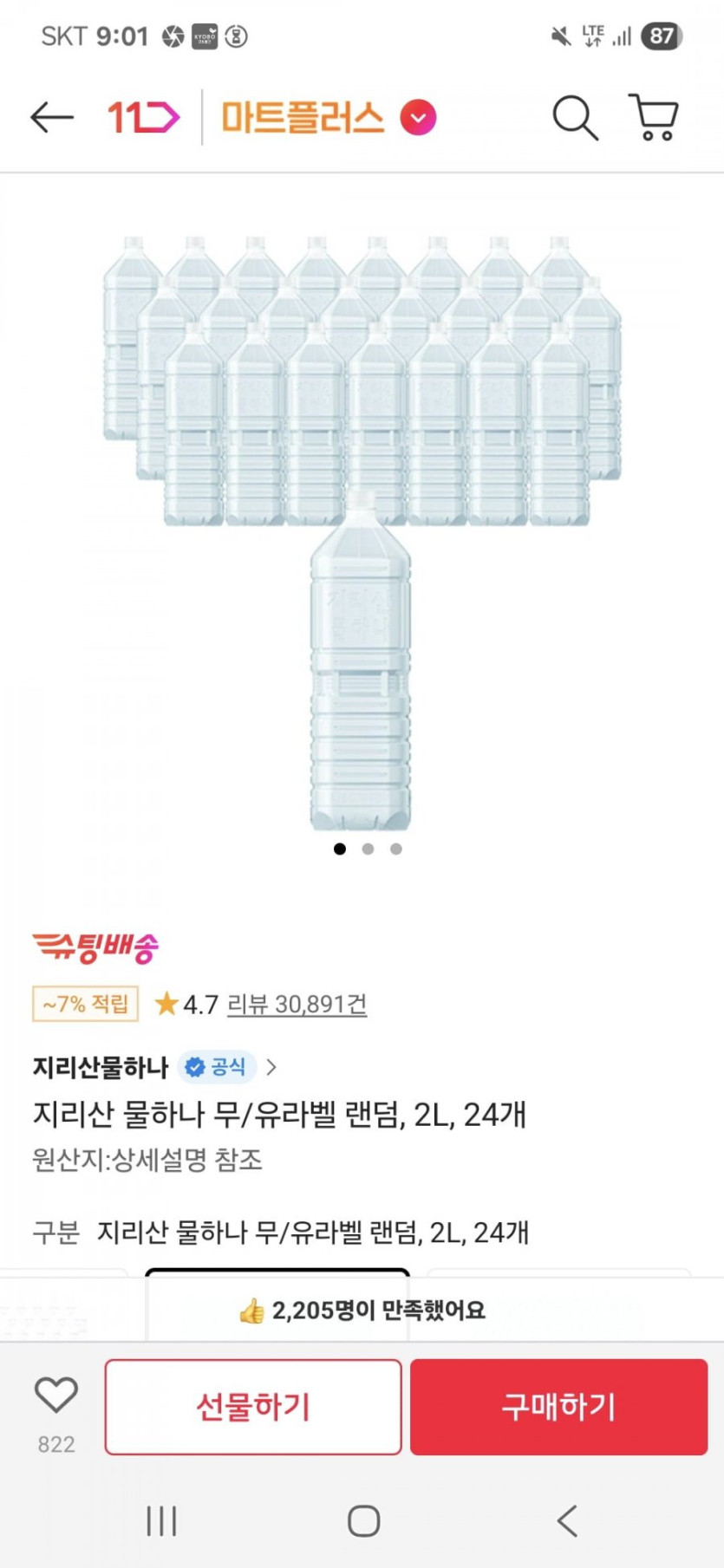Add product to wishlist with heart icon
724x1568 pixels.
(56, 1395)
